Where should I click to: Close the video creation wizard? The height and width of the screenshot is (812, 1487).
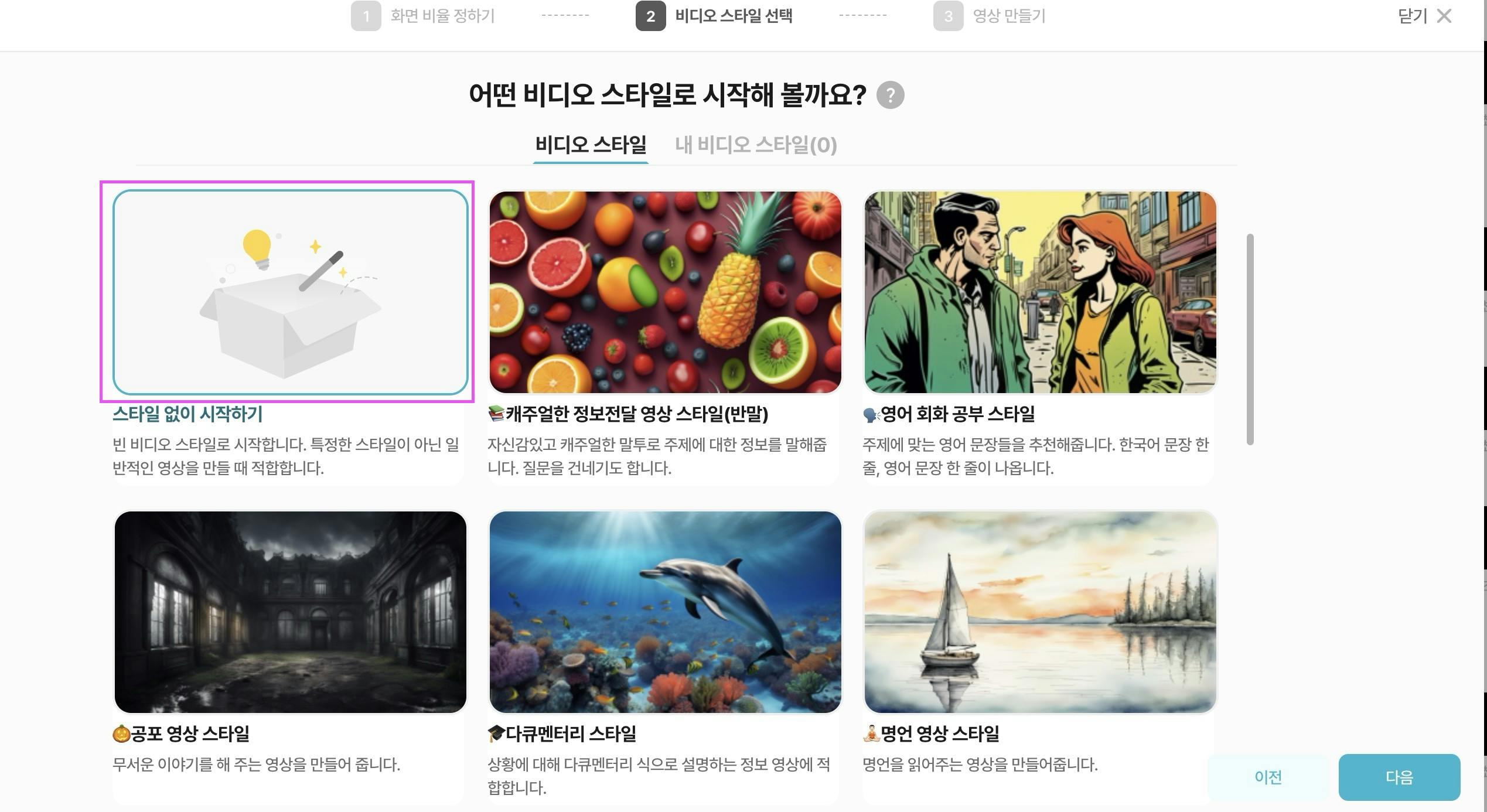click(x=1424, y=16)
